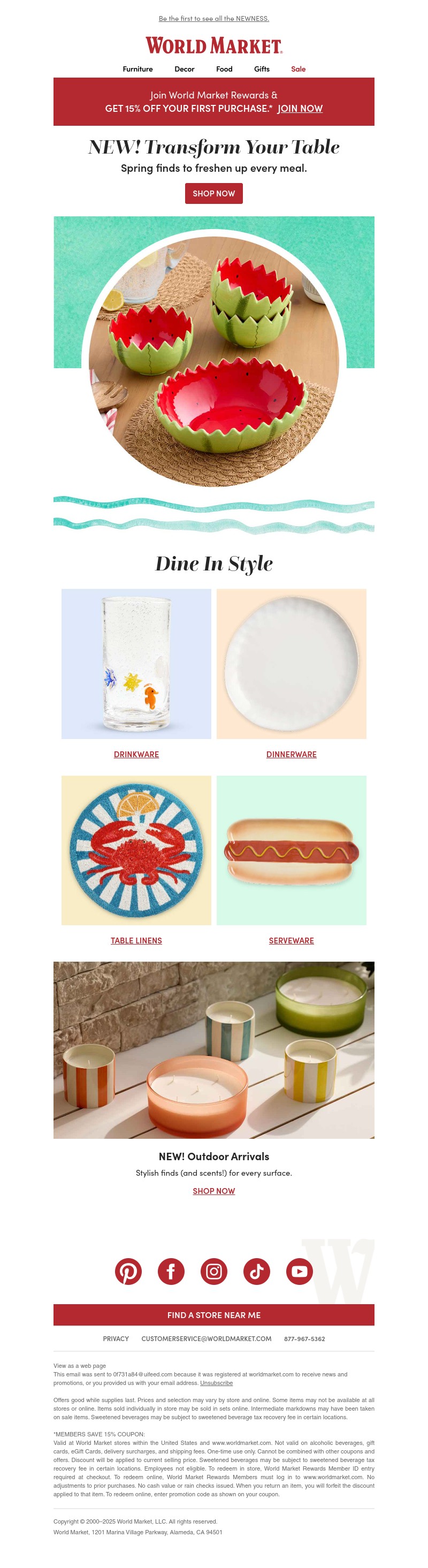Open the YouTube icon

[299, 1271]
